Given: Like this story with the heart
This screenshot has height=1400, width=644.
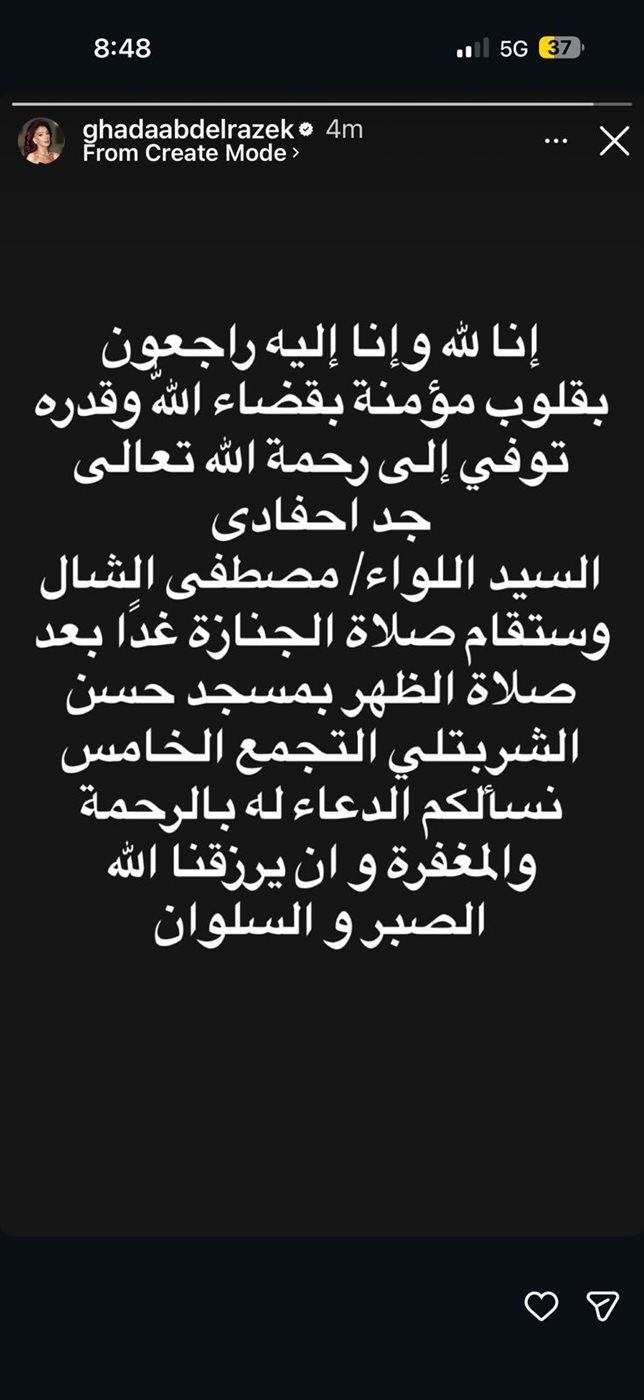Looking at the screenshot, I should [x=541, y=1306].
